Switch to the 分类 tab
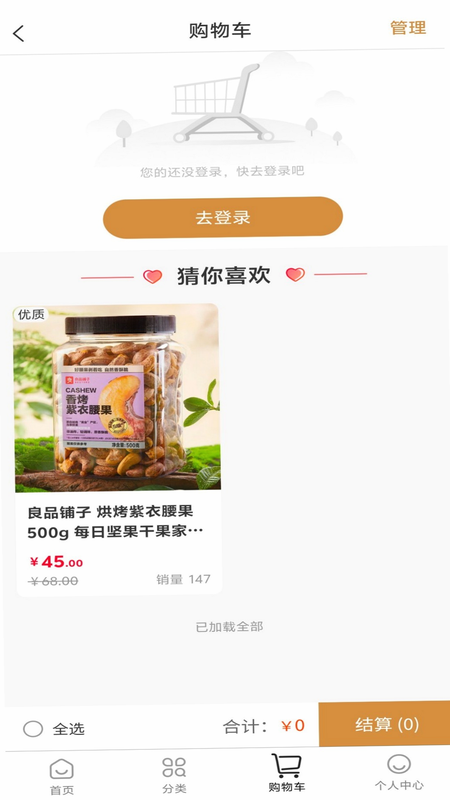Image resolution: width=450 pixels, height=800 pixels. (174, 776)
